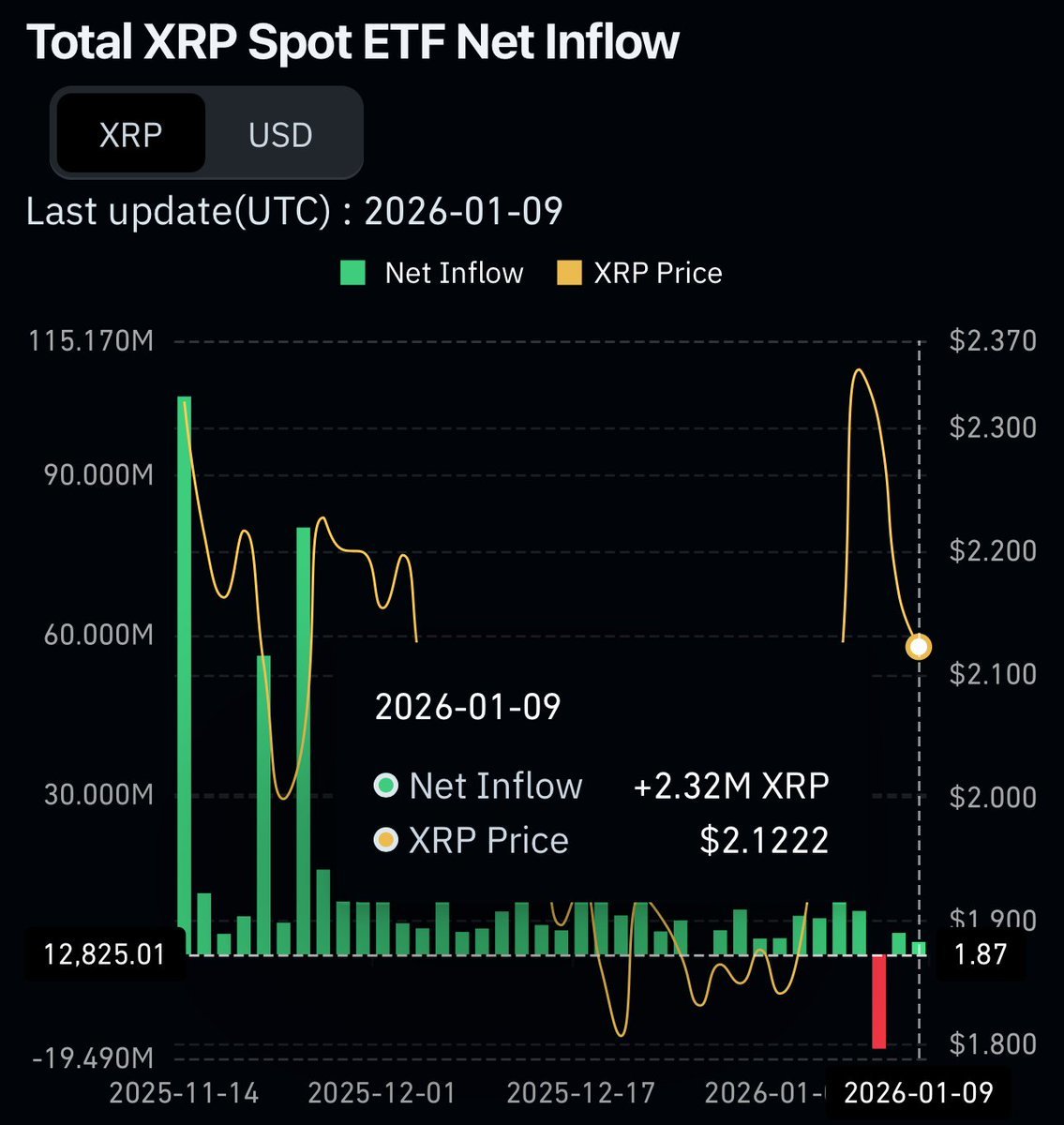This screenshot has width=1064, height=1125.
Task: Click the Last update(UTC) text
Action: point(294,211)
